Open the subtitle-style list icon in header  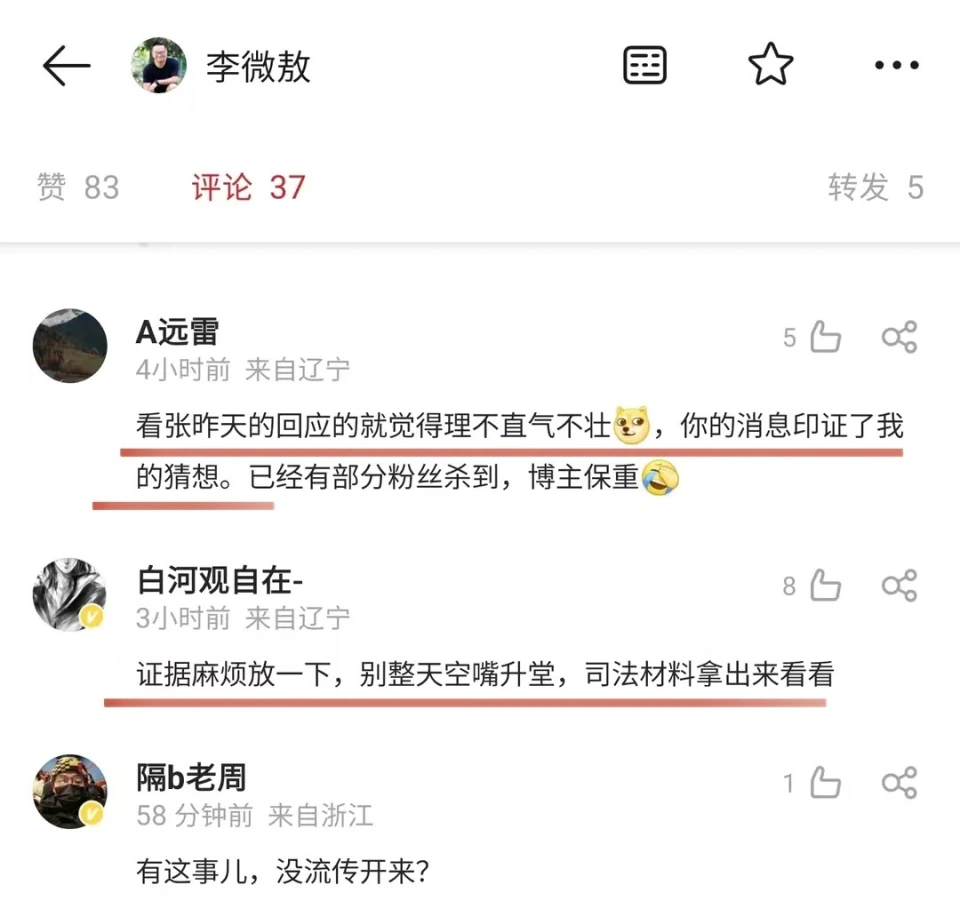[x=645, y=66]
